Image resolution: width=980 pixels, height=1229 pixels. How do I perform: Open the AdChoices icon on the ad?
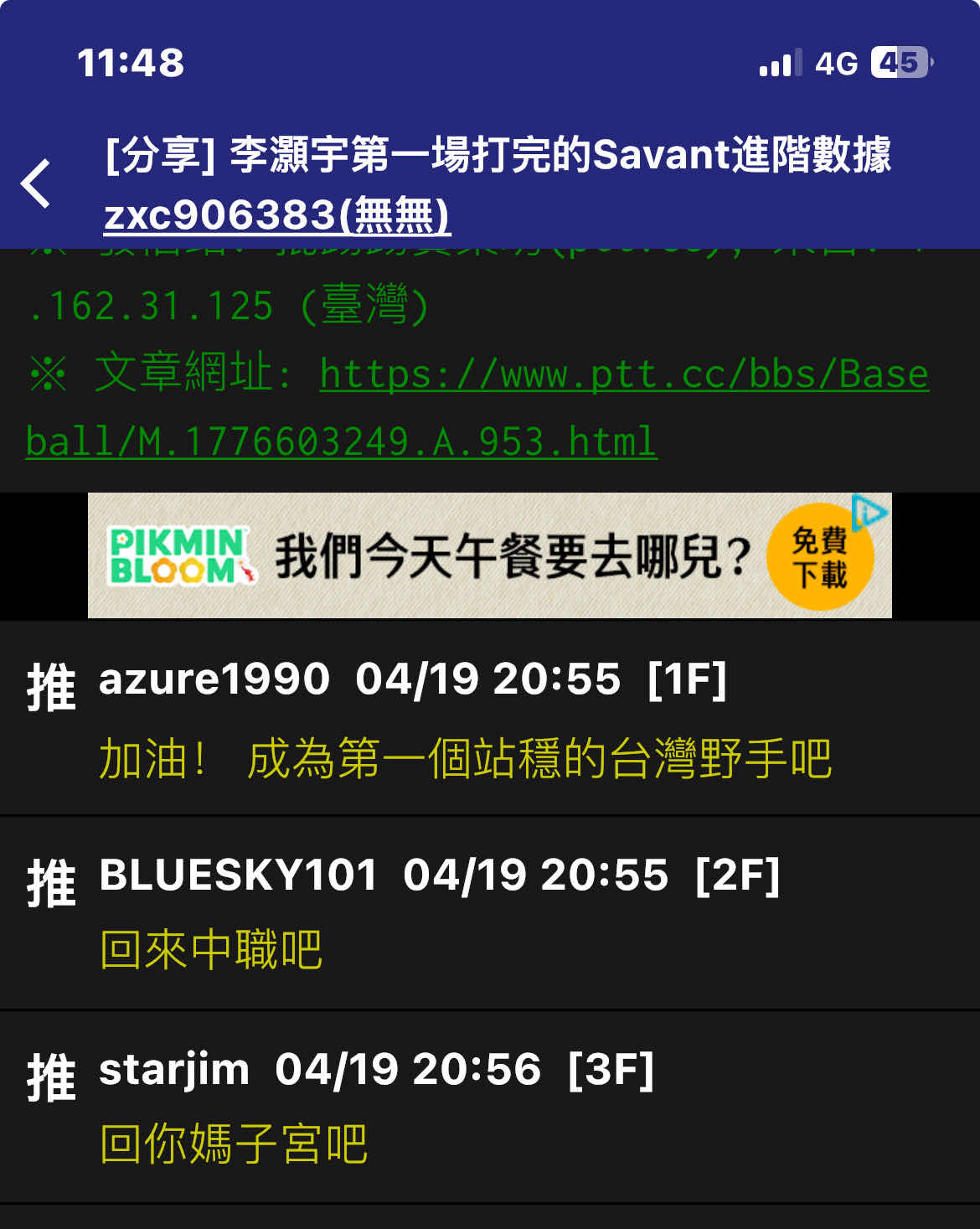[870, 512]
